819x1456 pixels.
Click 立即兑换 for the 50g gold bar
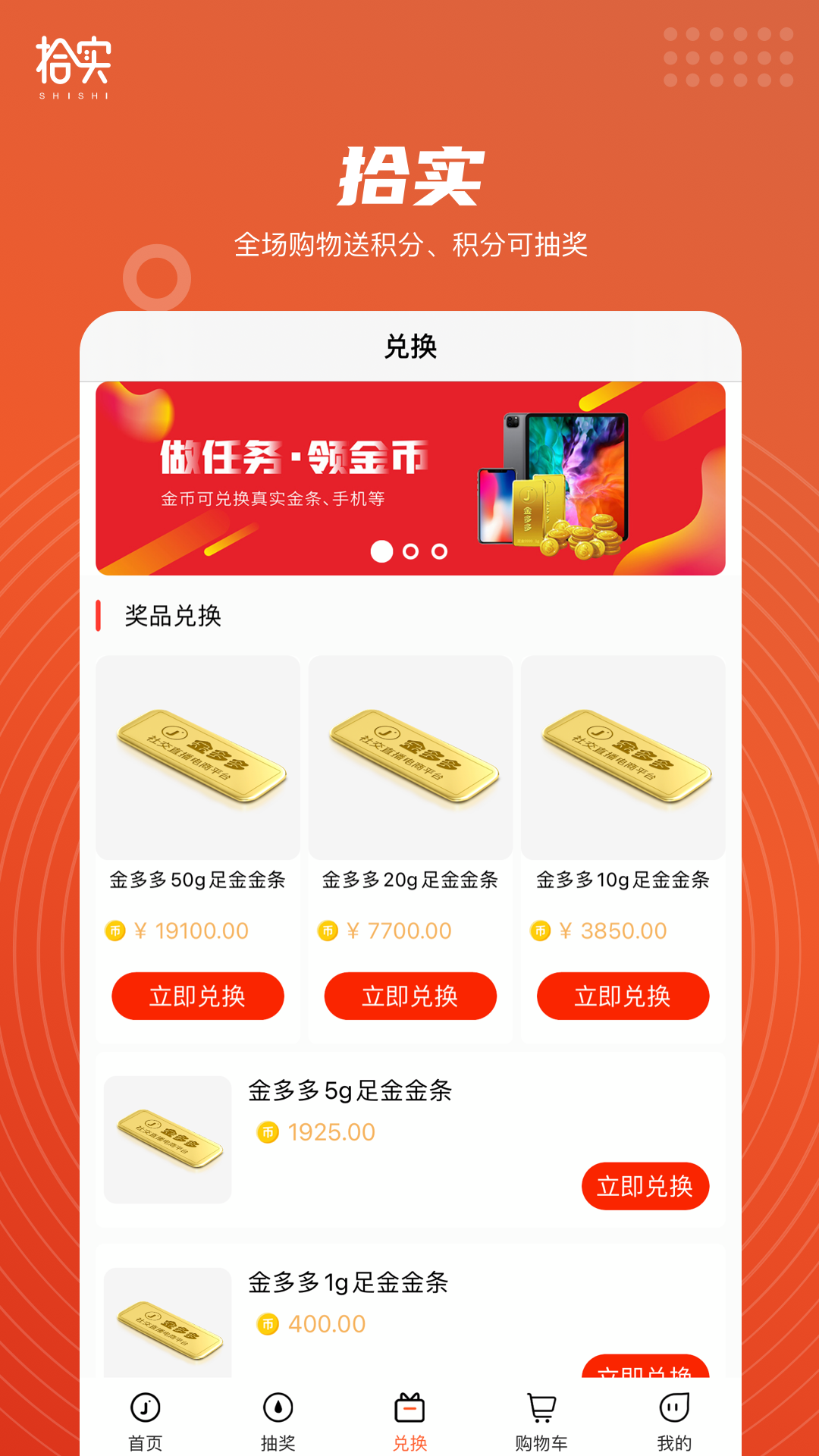(x=197, y=996)
